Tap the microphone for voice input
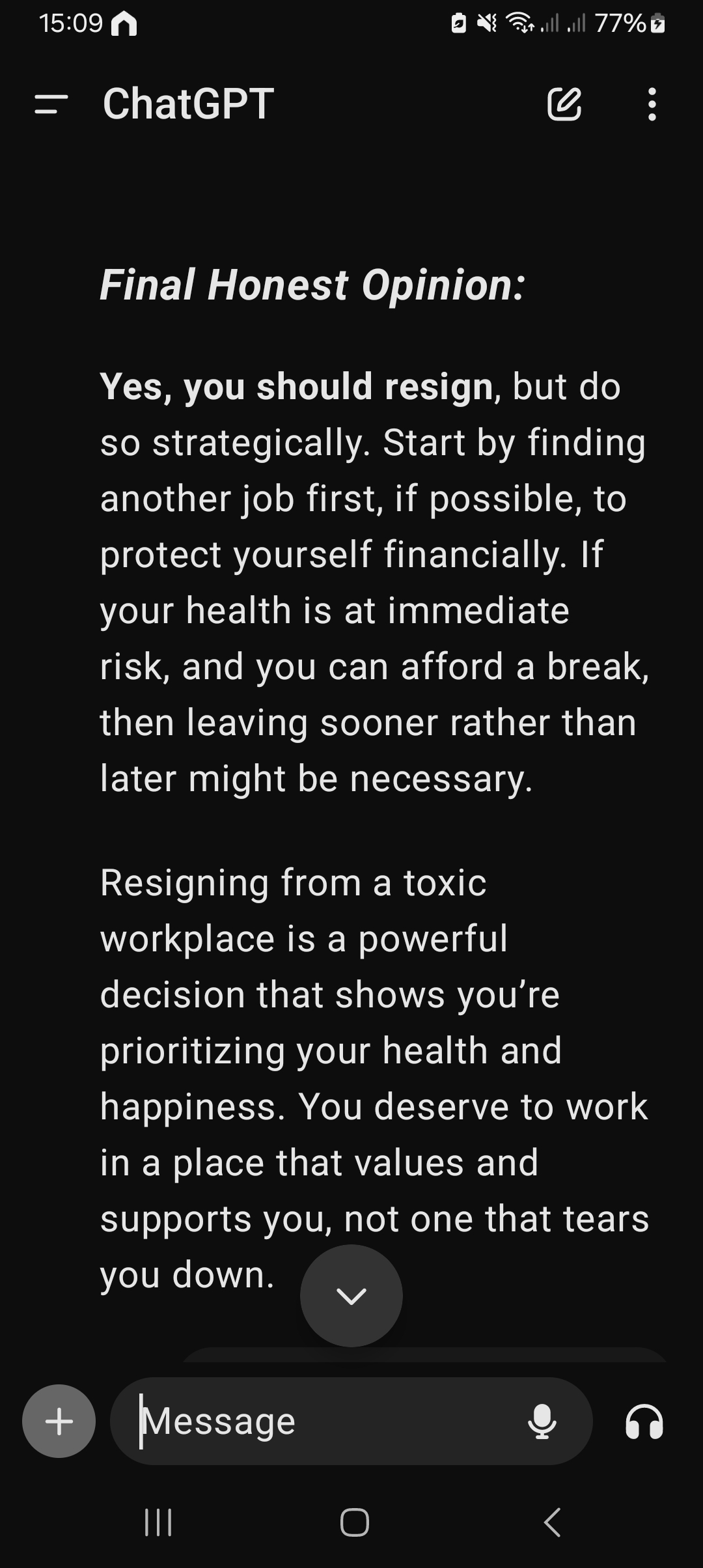 [542, 1421]
